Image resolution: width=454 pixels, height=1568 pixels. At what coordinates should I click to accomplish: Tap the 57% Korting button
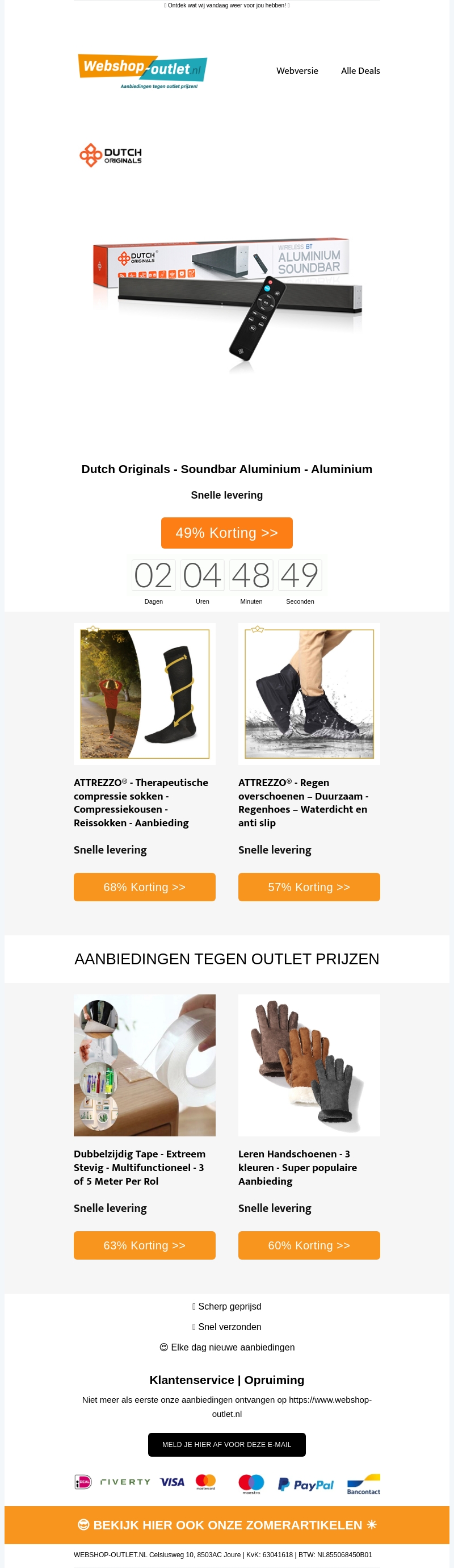coord(309,887)
